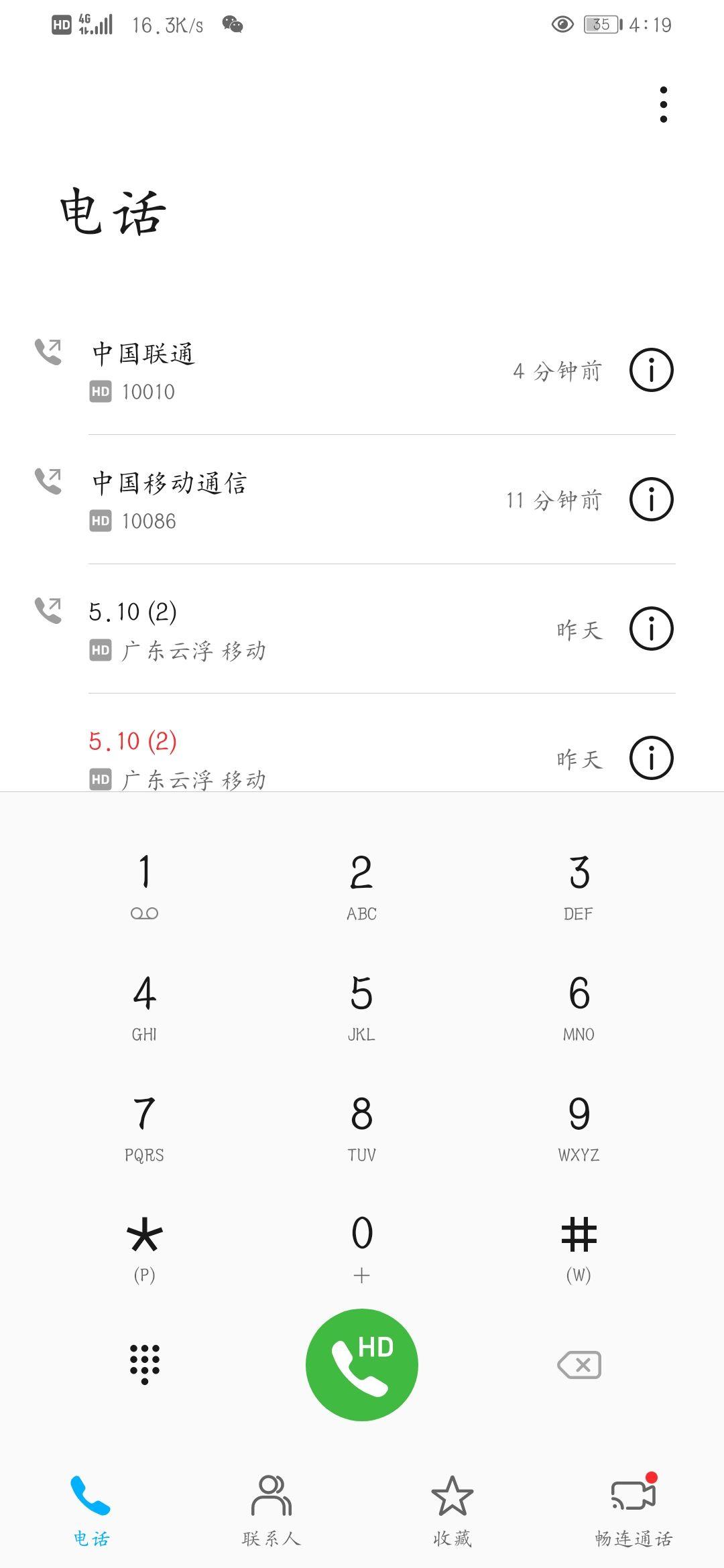The width and height of the screenshot is (724, 1568).
Task: Dial the digit 1
Action: 144,885
